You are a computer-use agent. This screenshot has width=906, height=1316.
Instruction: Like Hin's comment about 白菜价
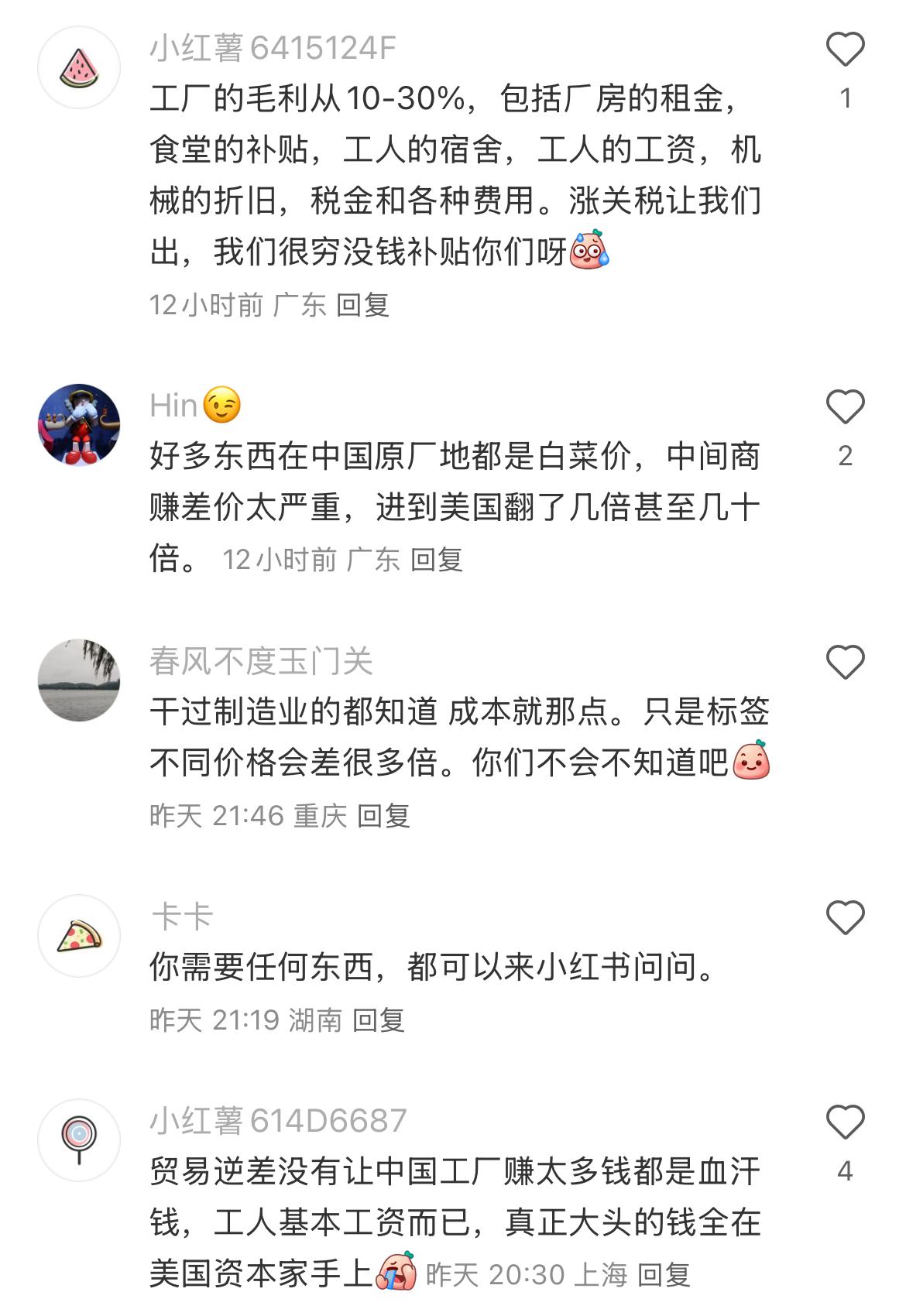point(845,407)
